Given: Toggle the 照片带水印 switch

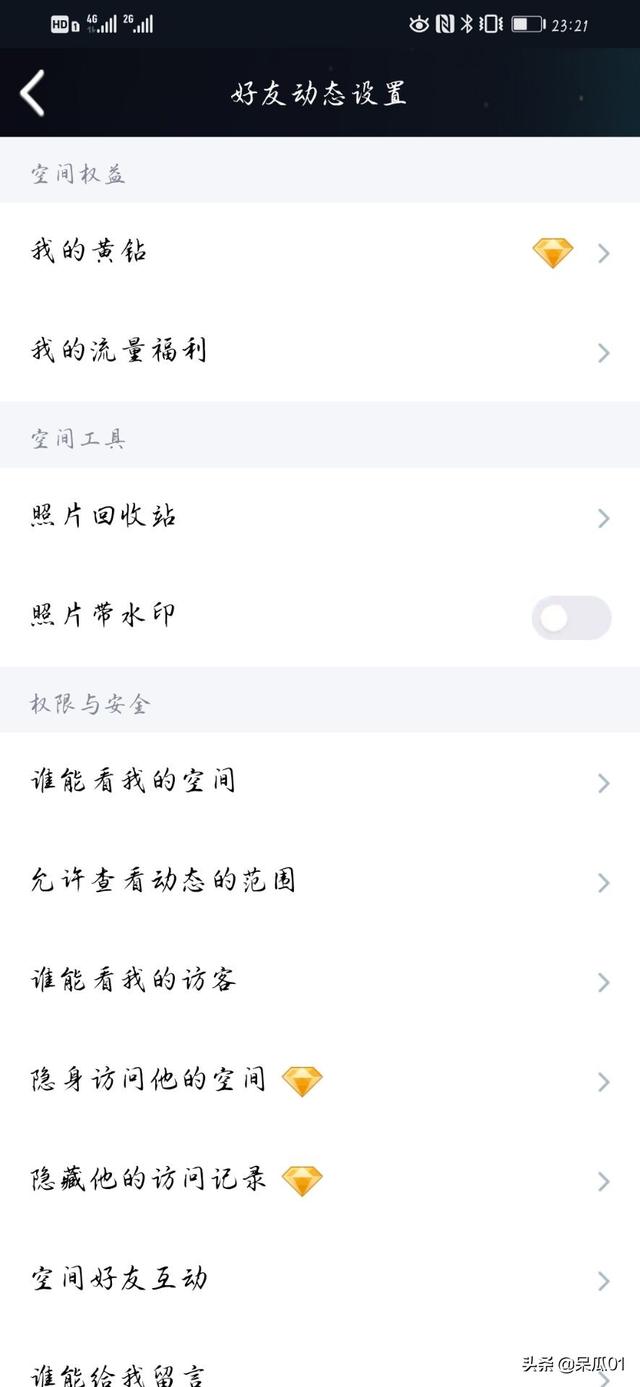Looking at the screenshot, I should pos(571,618).
